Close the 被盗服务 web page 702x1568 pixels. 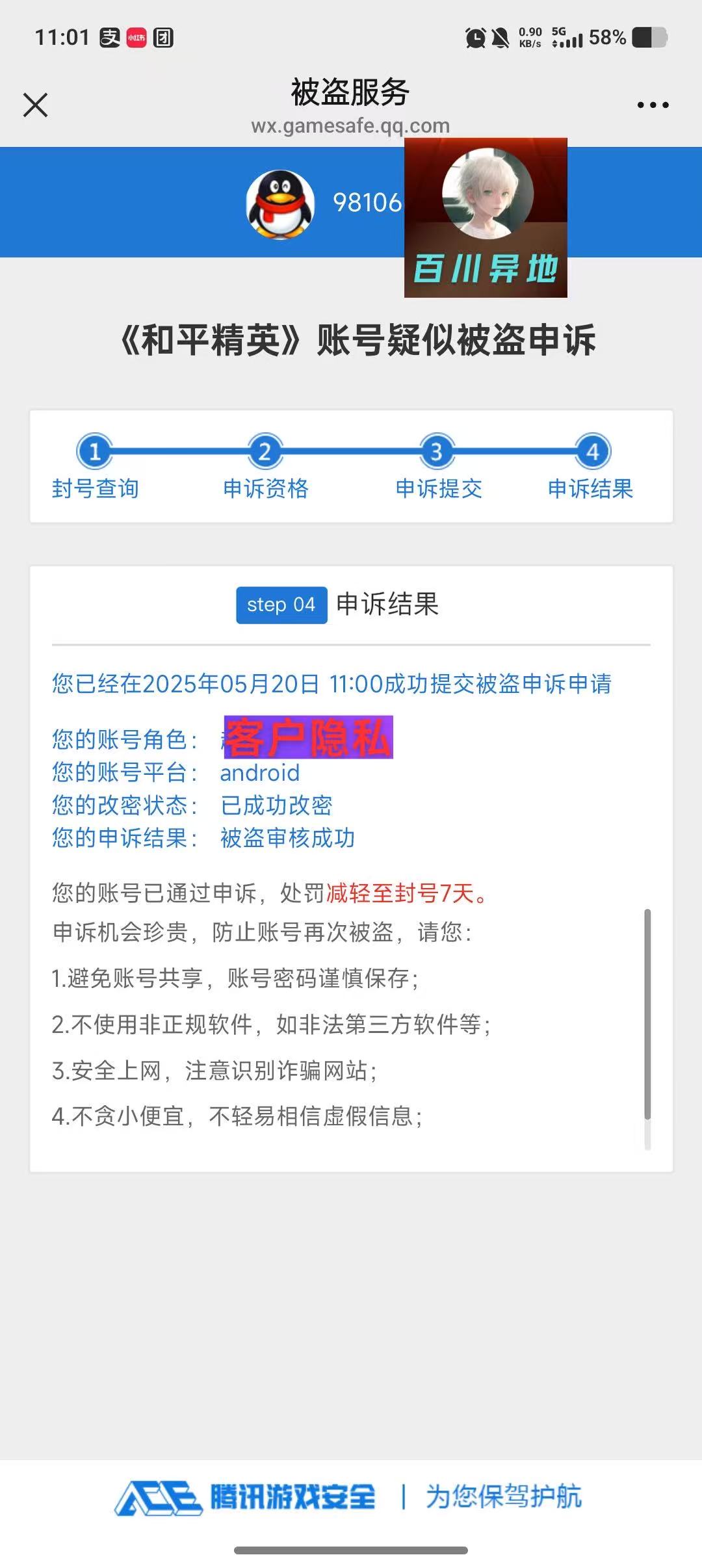tap(35, 105)
